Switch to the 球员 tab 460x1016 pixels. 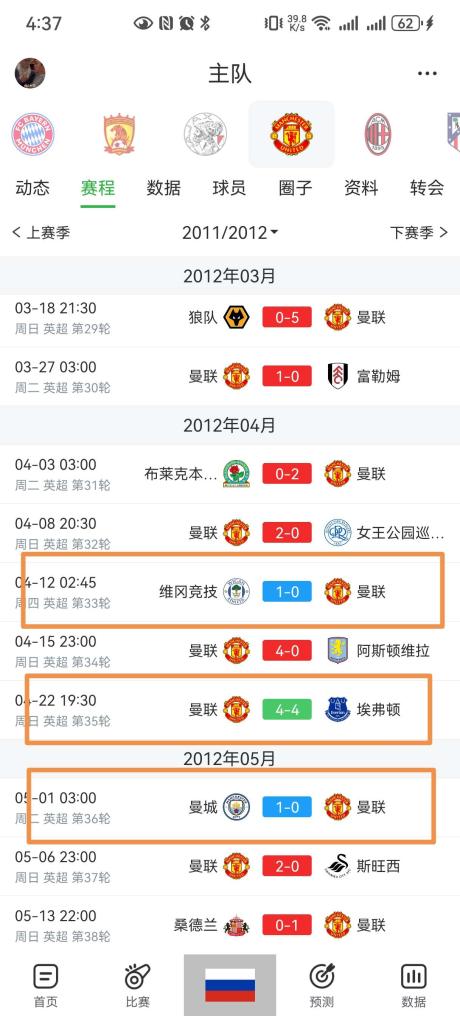click(x=229, y=188)
